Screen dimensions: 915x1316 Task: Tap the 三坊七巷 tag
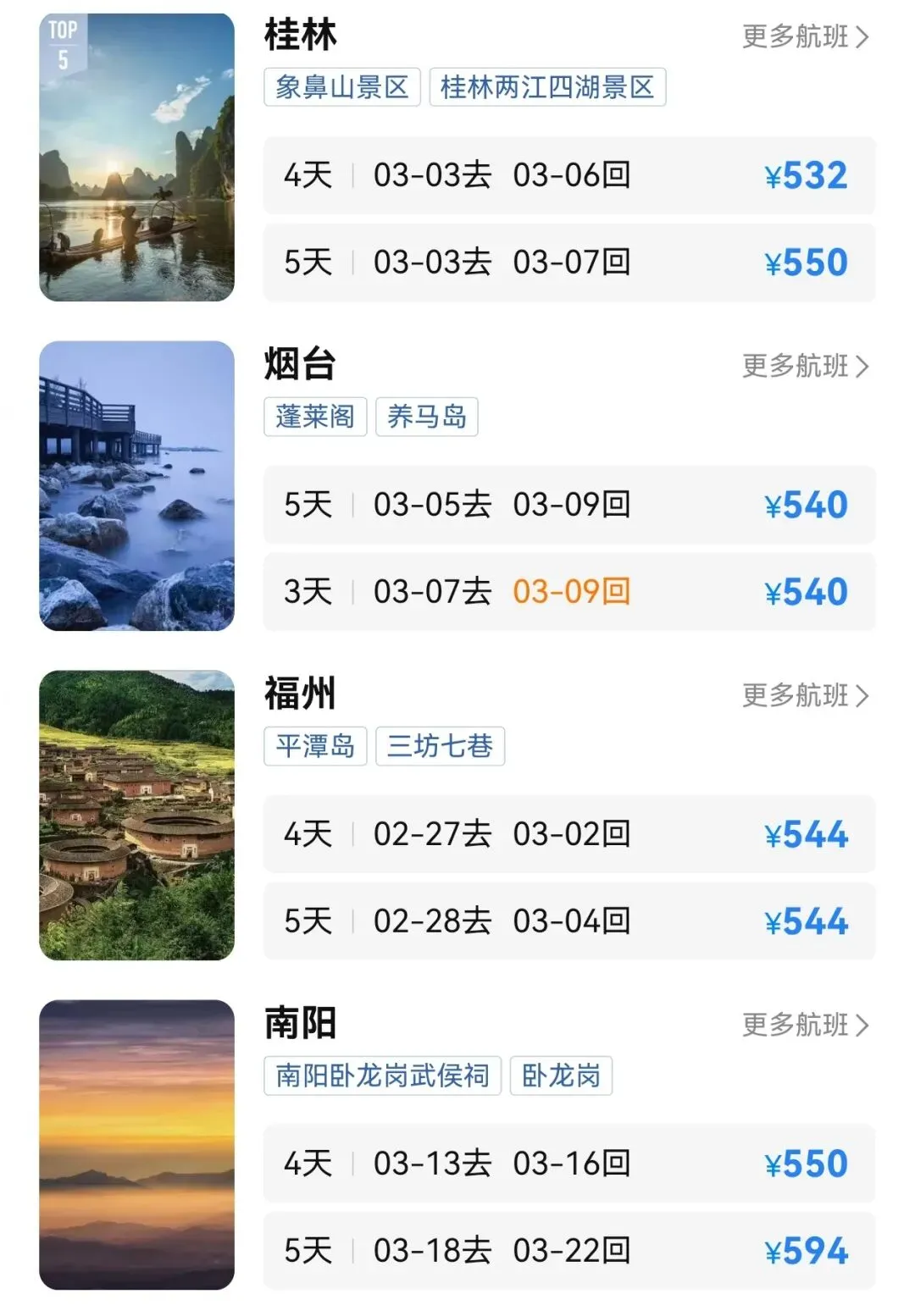pyautogui.click(x=441, y=746)
